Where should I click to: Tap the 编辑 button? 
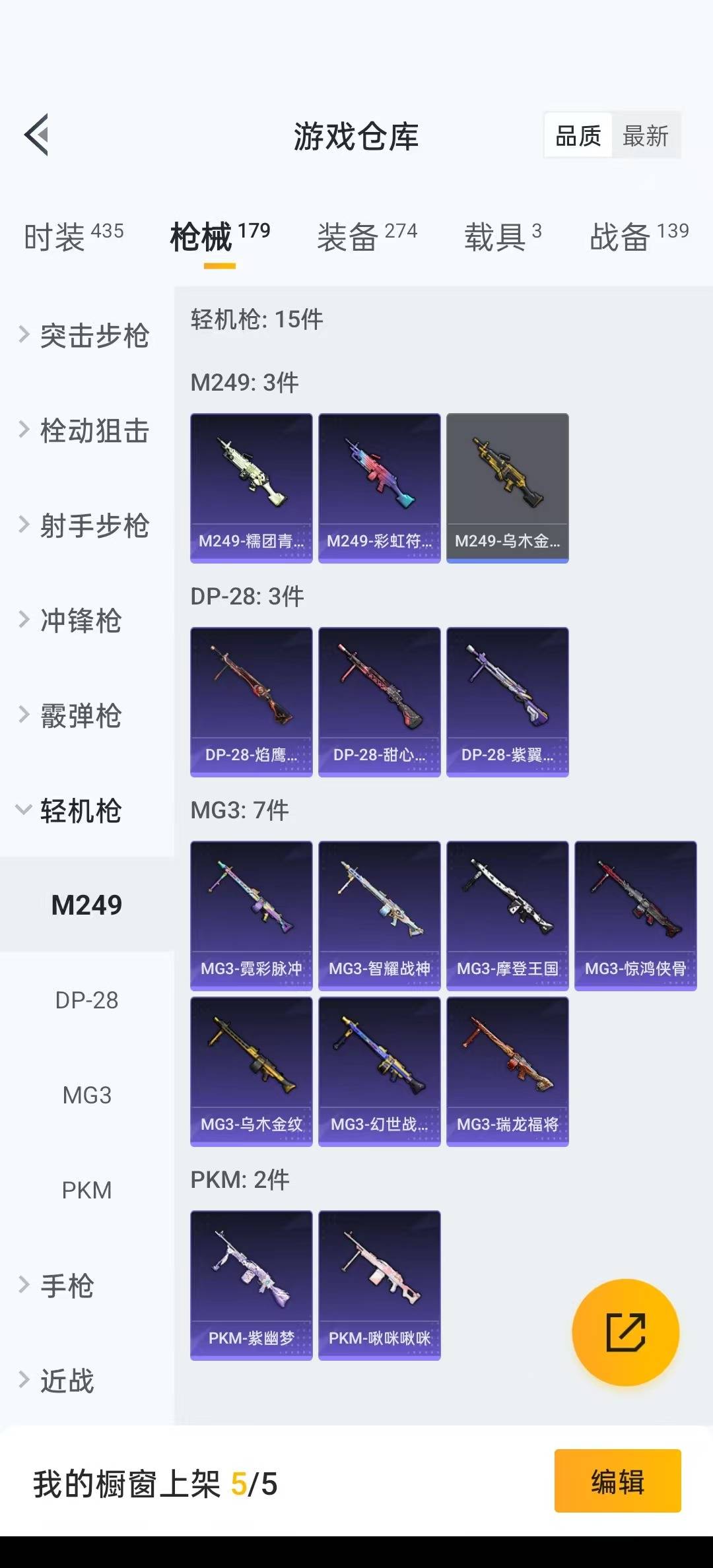[617, 1481]
